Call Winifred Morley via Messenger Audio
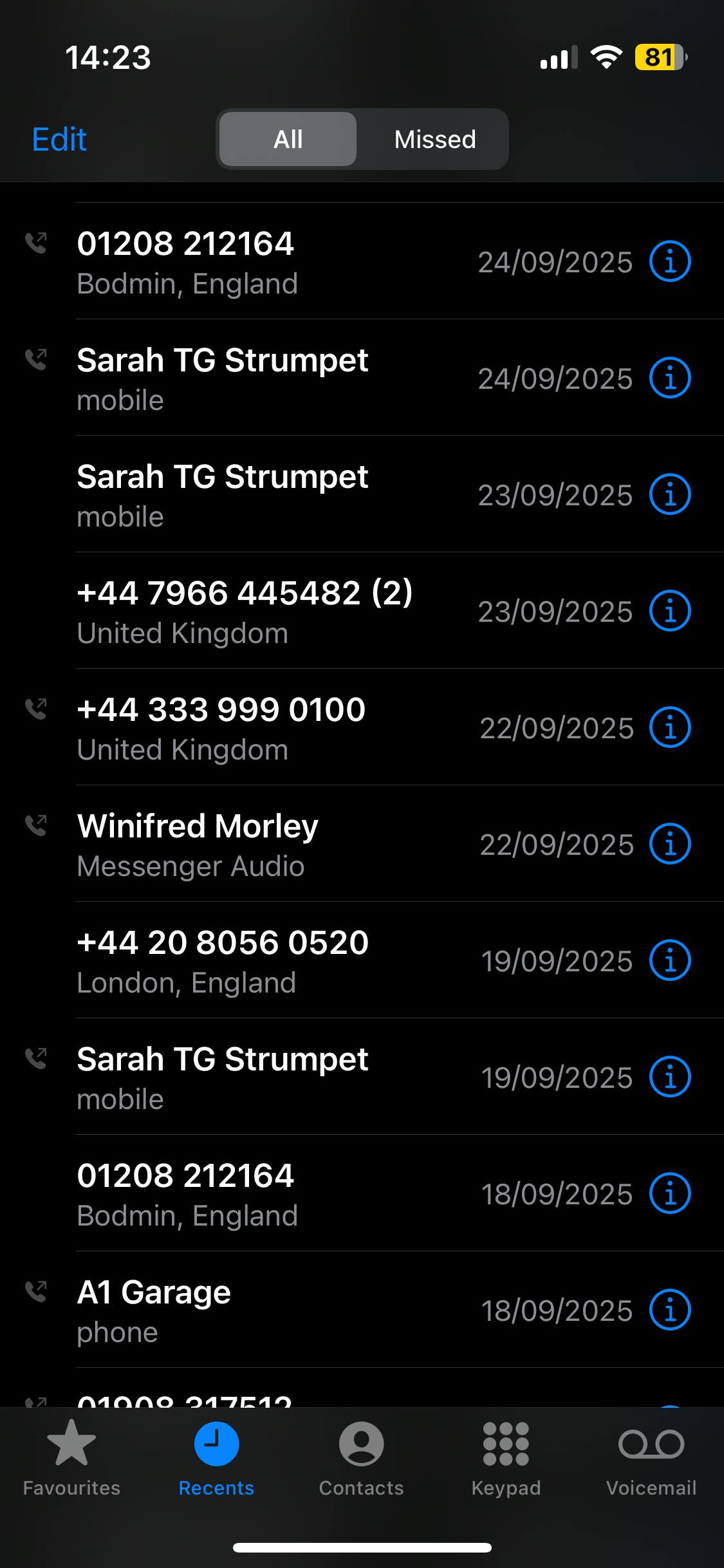724x1568 pixels. point(257,844)
